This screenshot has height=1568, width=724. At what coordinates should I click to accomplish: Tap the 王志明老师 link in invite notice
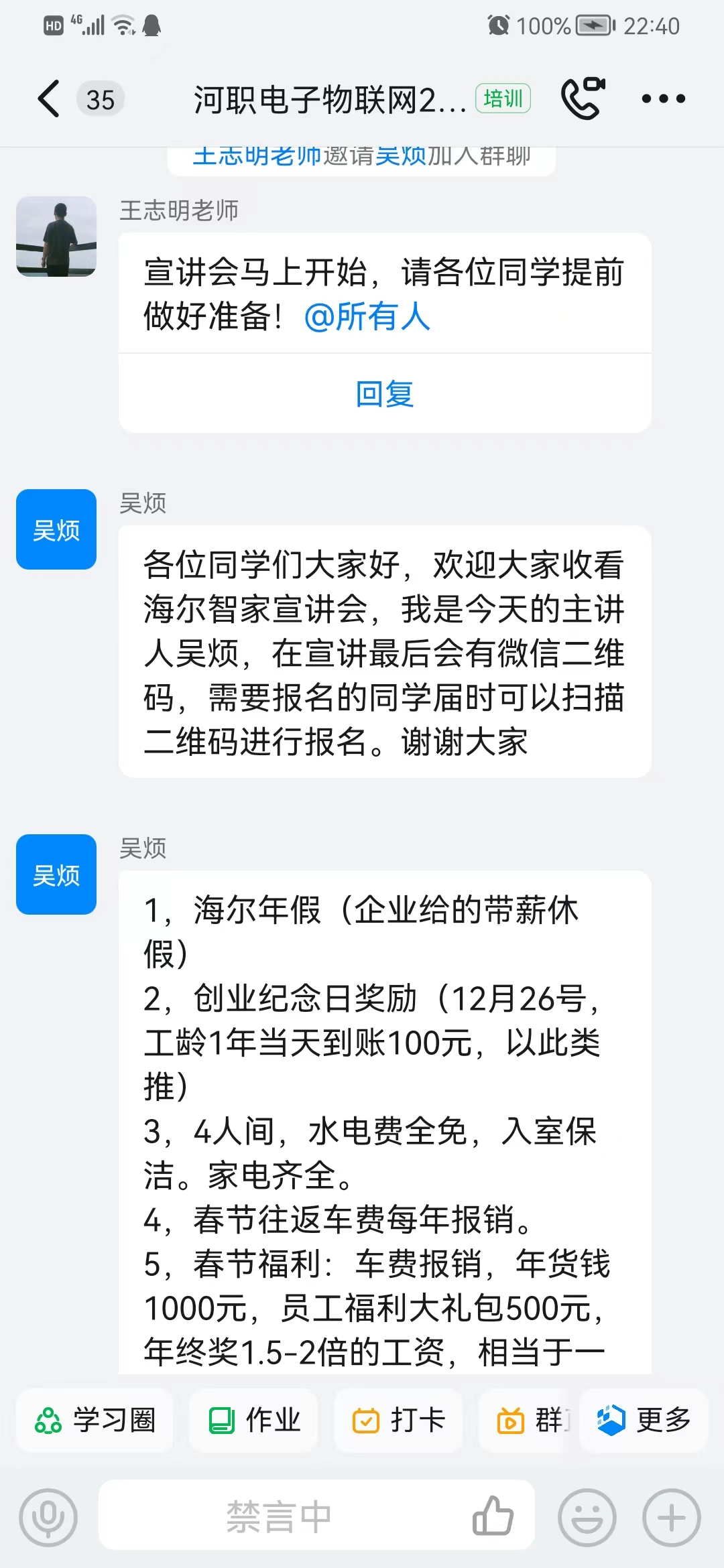(257, 157)
